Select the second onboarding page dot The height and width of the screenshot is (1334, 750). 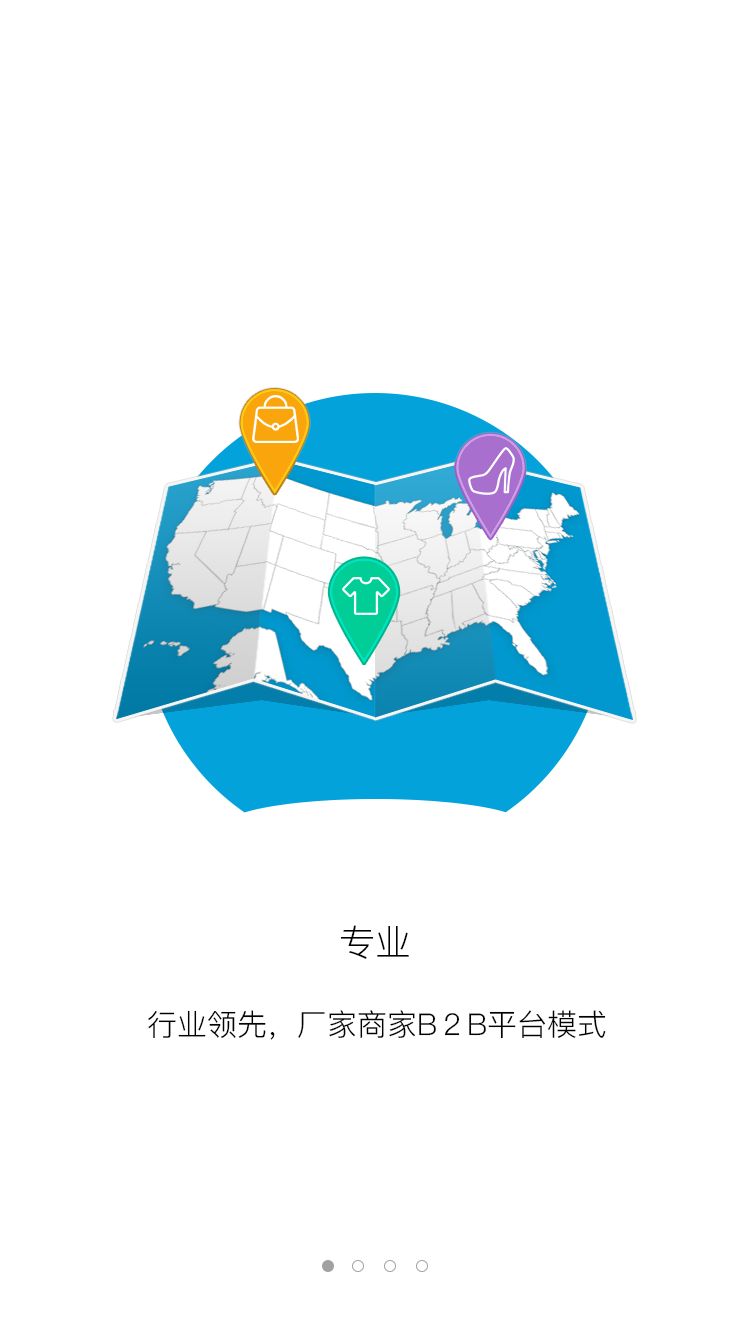coord(358,1266)
